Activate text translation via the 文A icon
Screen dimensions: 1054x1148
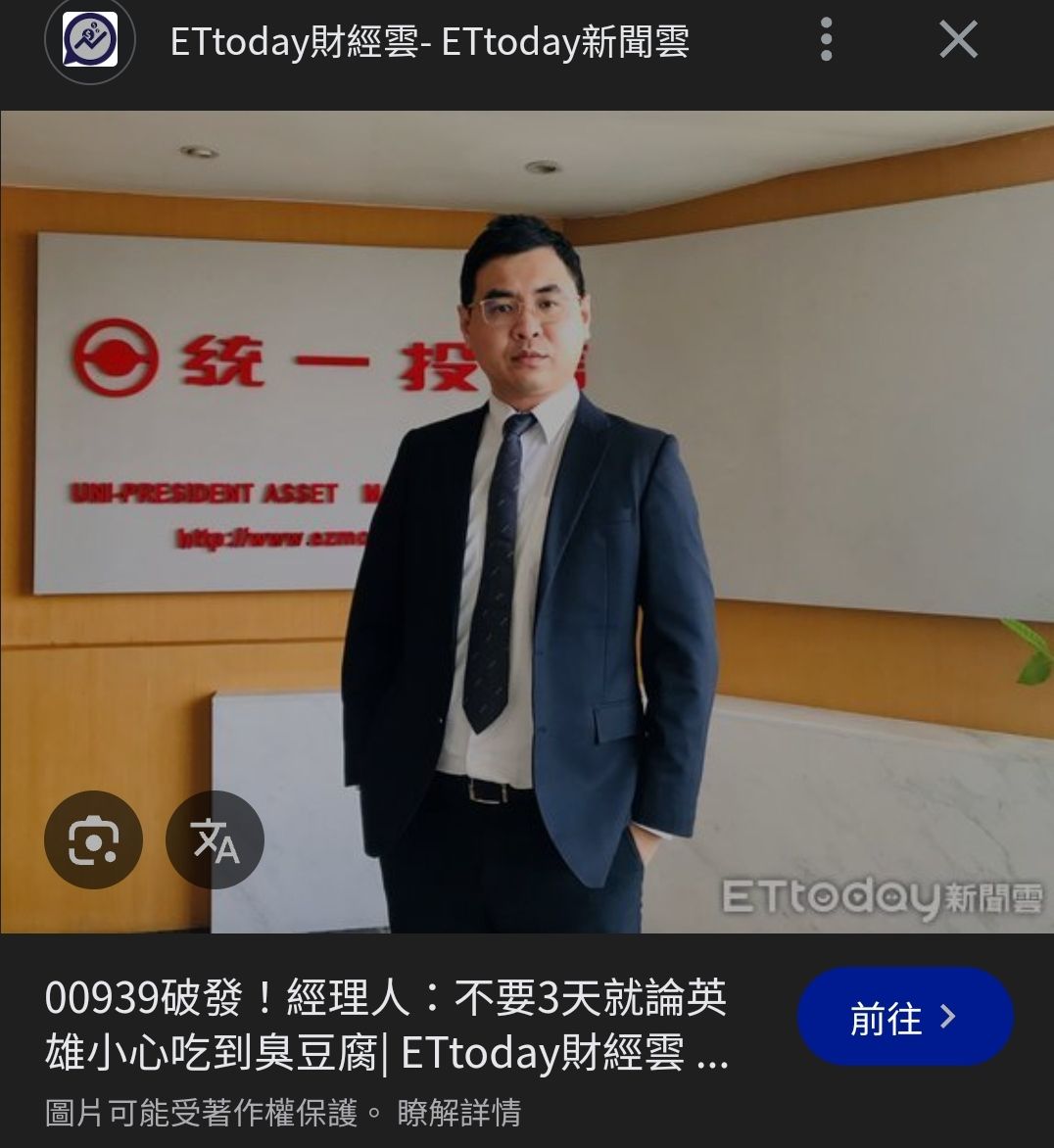click(215, 839)
